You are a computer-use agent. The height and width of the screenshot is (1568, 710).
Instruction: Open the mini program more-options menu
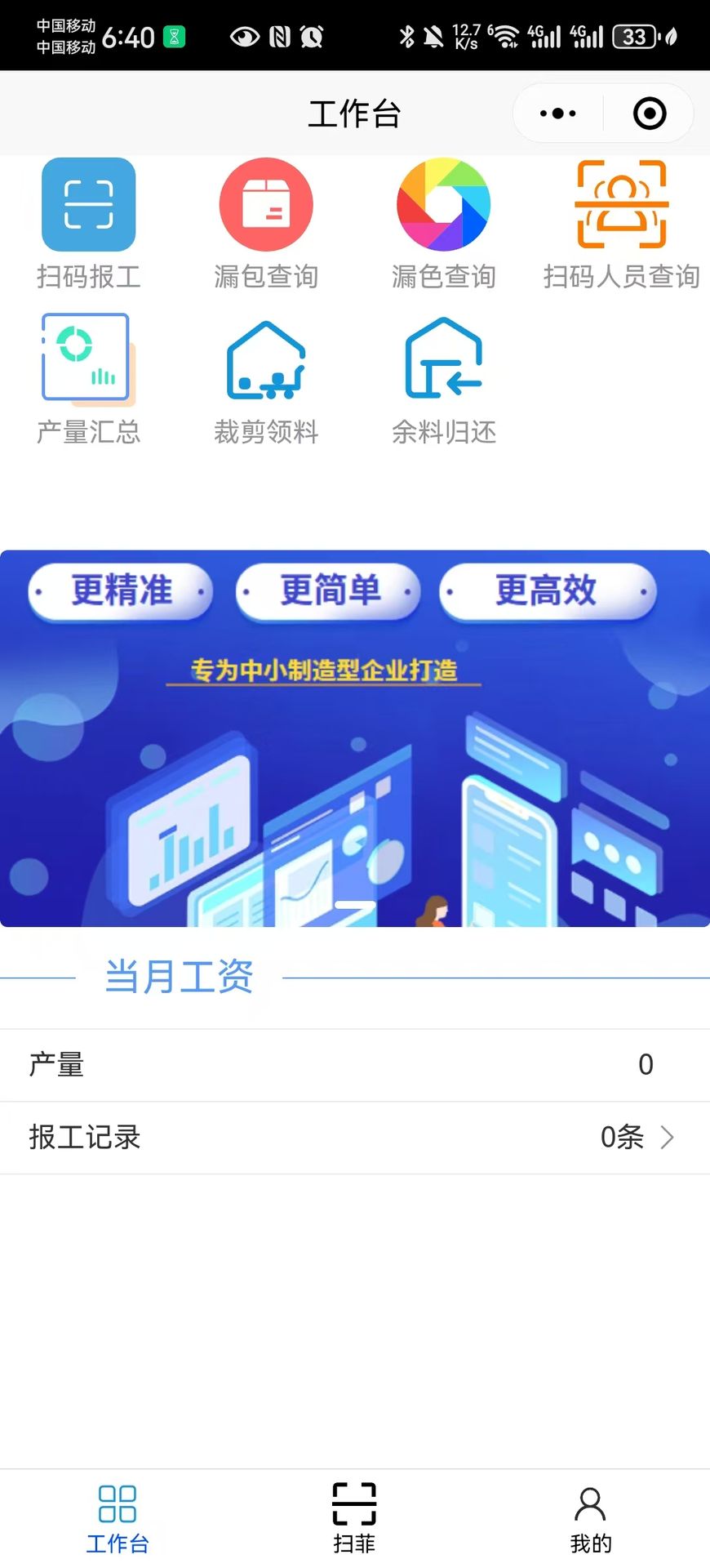click(558, 114)
